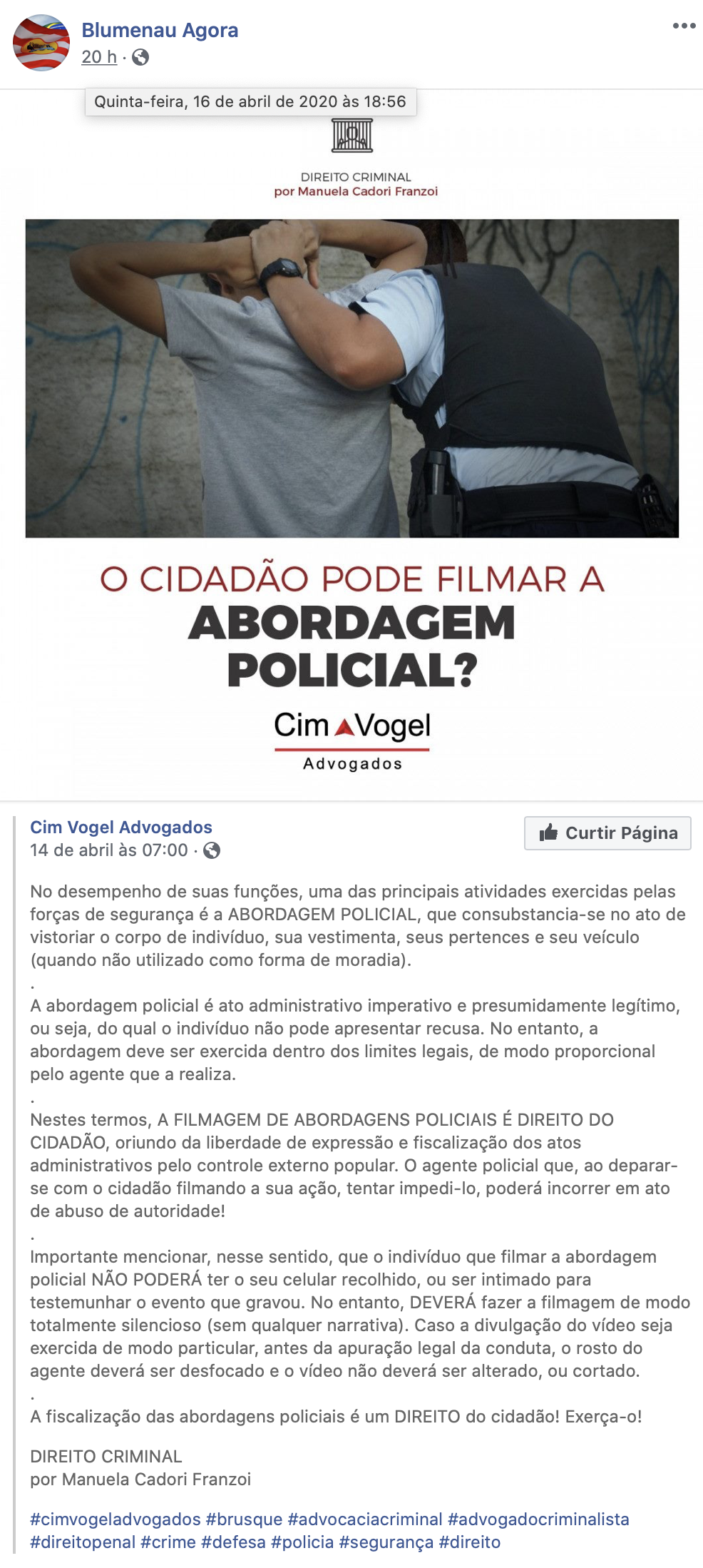This screenshot has height=1568, width=703.
Task: Tap the #crime hashtag
Action: click(x=168, y=1542)
